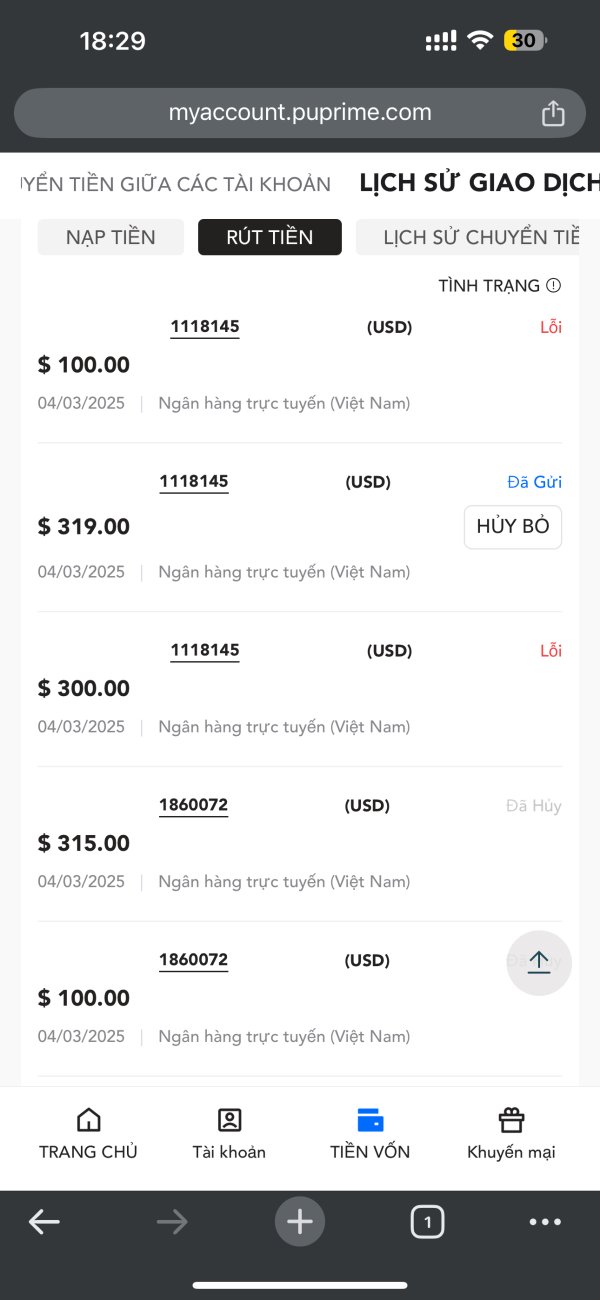The image size is (600, 1300).
Task: Open the Tài khoản tab
Action: pos(229,1134)
